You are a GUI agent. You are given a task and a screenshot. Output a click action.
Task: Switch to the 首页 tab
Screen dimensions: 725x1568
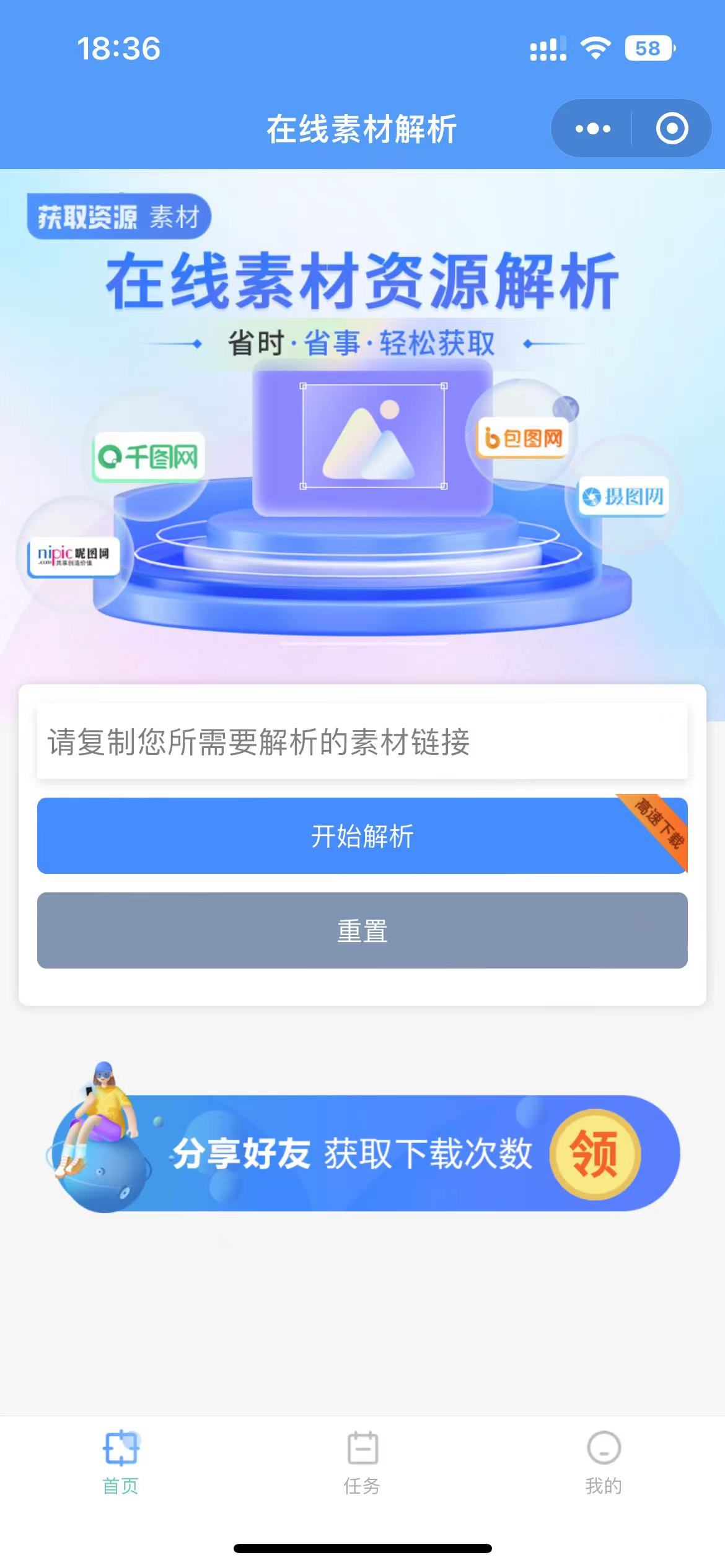pyautogui.click(x=121, y=1463)
